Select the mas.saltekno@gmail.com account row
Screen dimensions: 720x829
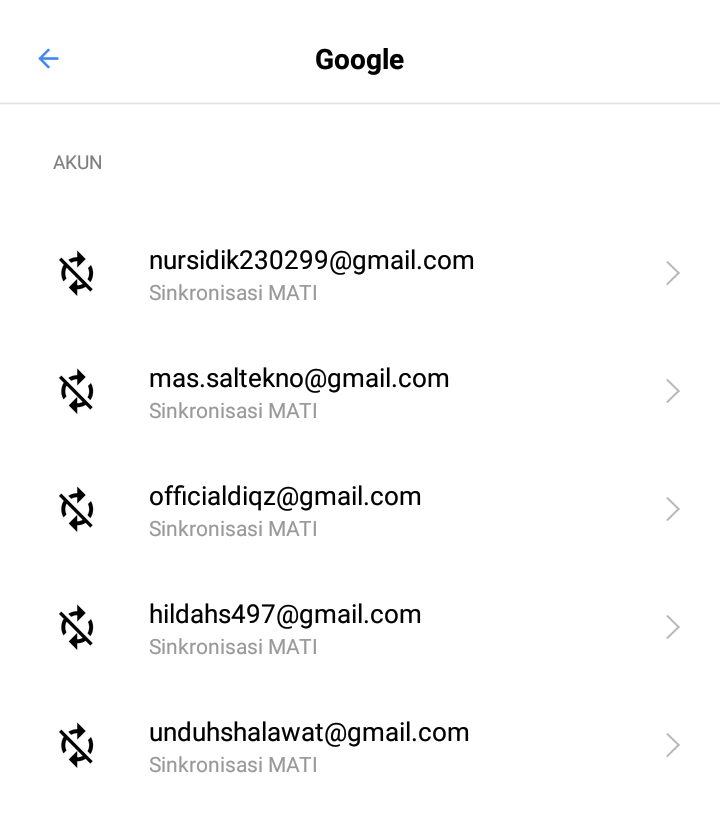[x=299, y=391]
